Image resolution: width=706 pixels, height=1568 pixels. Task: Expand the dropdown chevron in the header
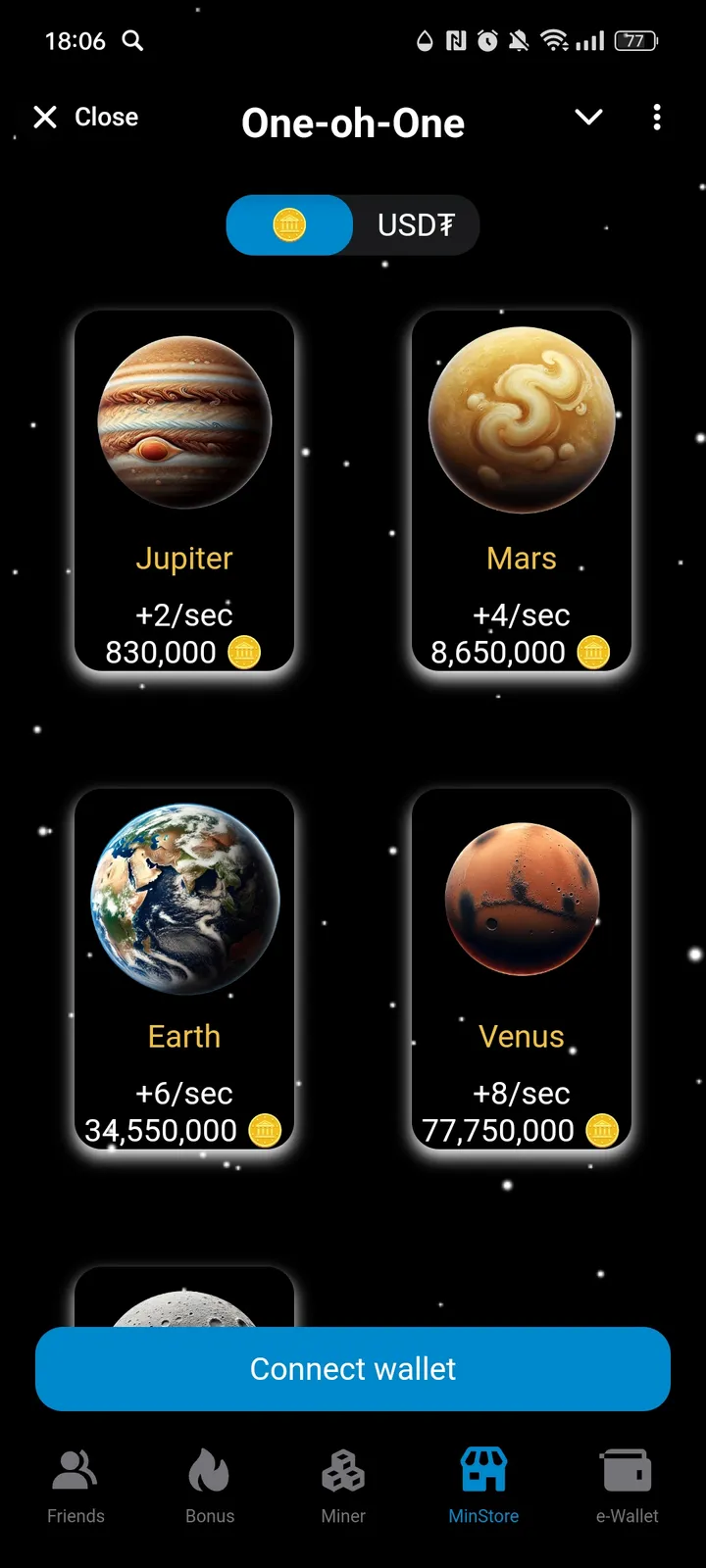588,118
